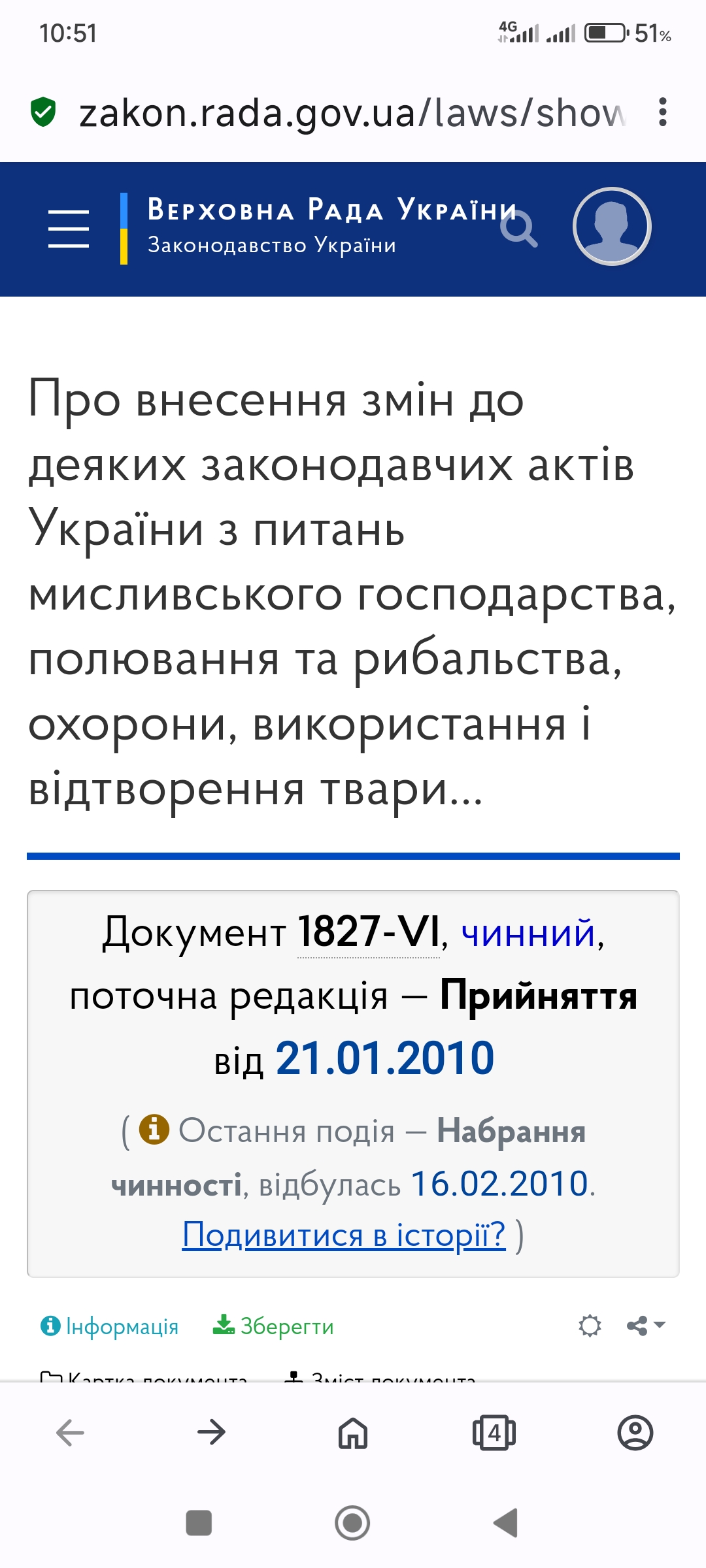Open the site search magnifier
The height and width of the screenshot is (1568, 706).
pyautogui.click(x=518, y=229)
